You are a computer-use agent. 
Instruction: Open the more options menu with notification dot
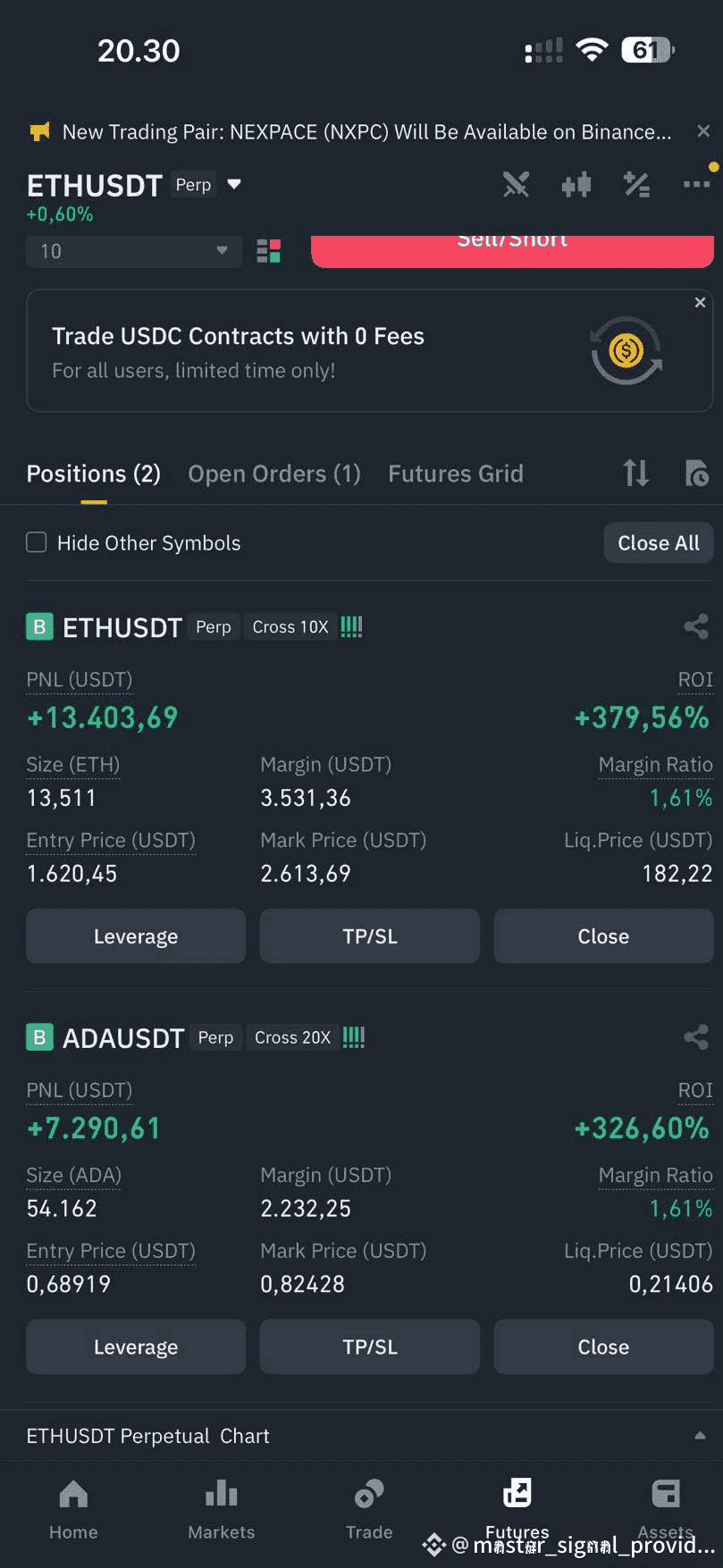pos(695,184)
